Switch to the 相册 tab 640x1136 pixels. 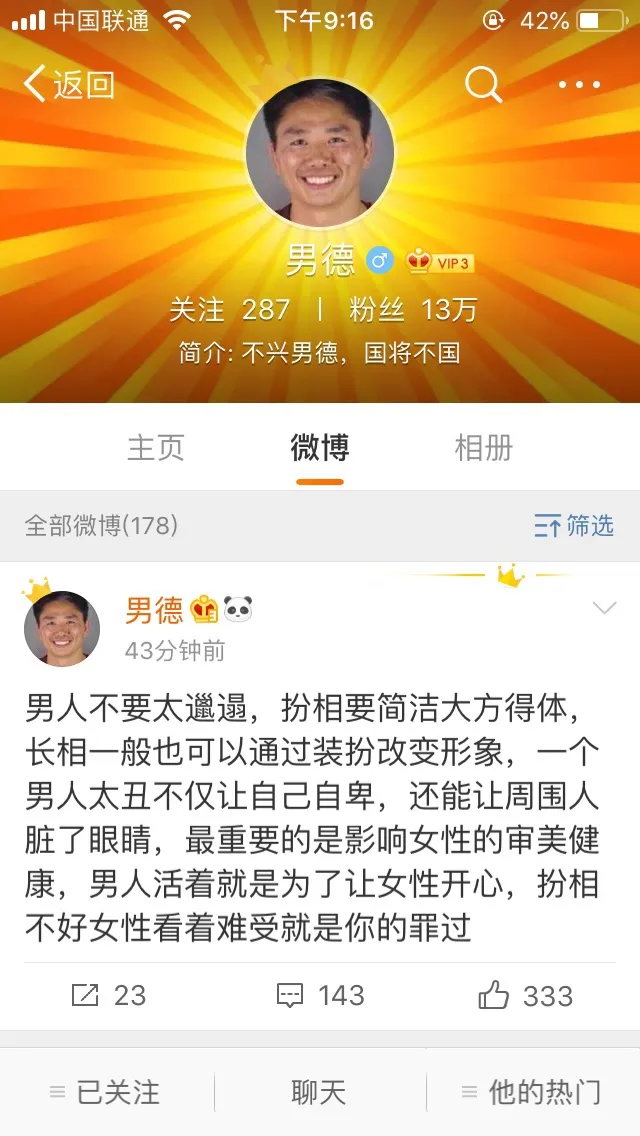[x=484, y=448]
